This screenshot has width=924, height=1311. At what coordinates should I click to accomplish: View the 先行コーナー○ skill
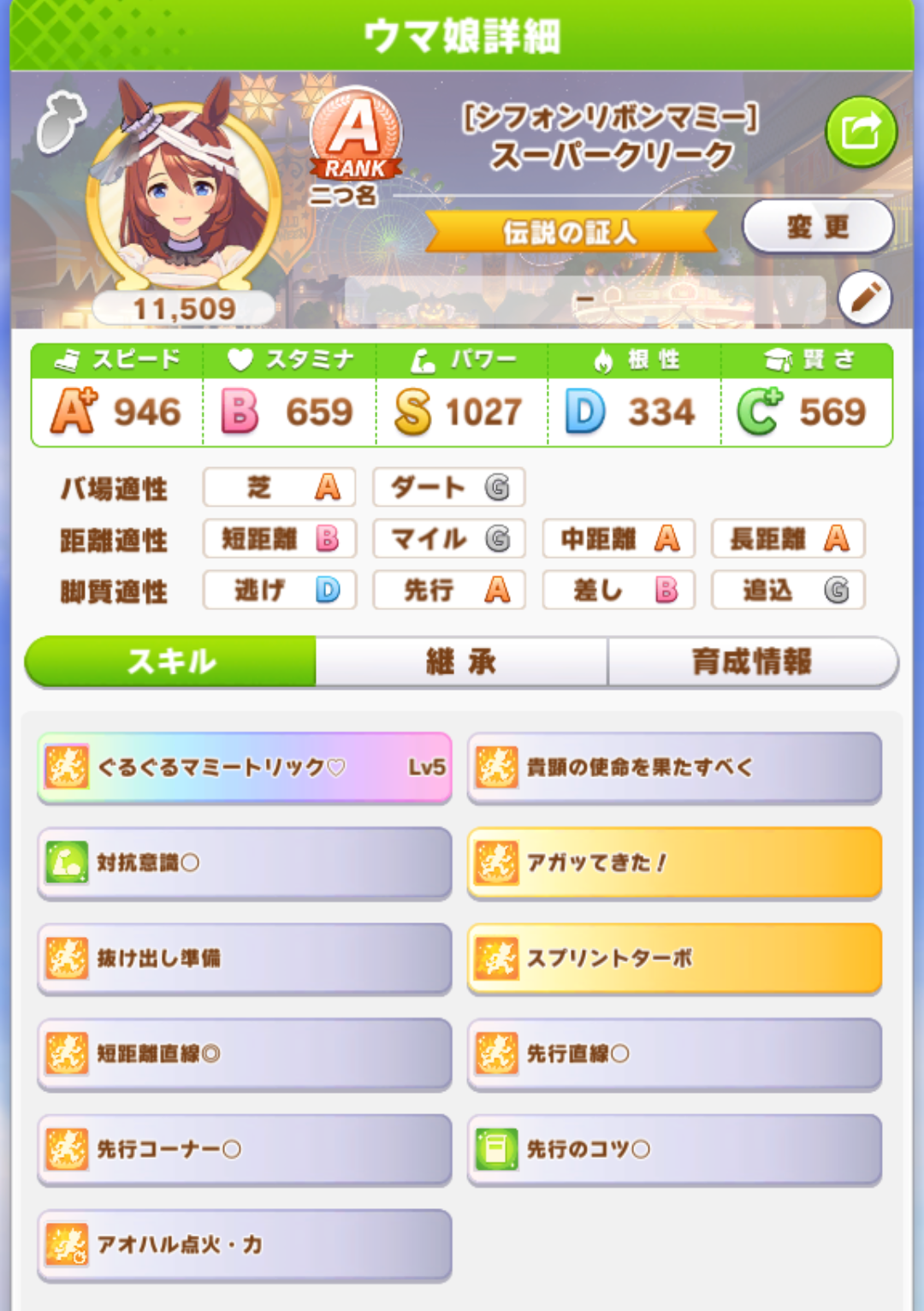245,1149
